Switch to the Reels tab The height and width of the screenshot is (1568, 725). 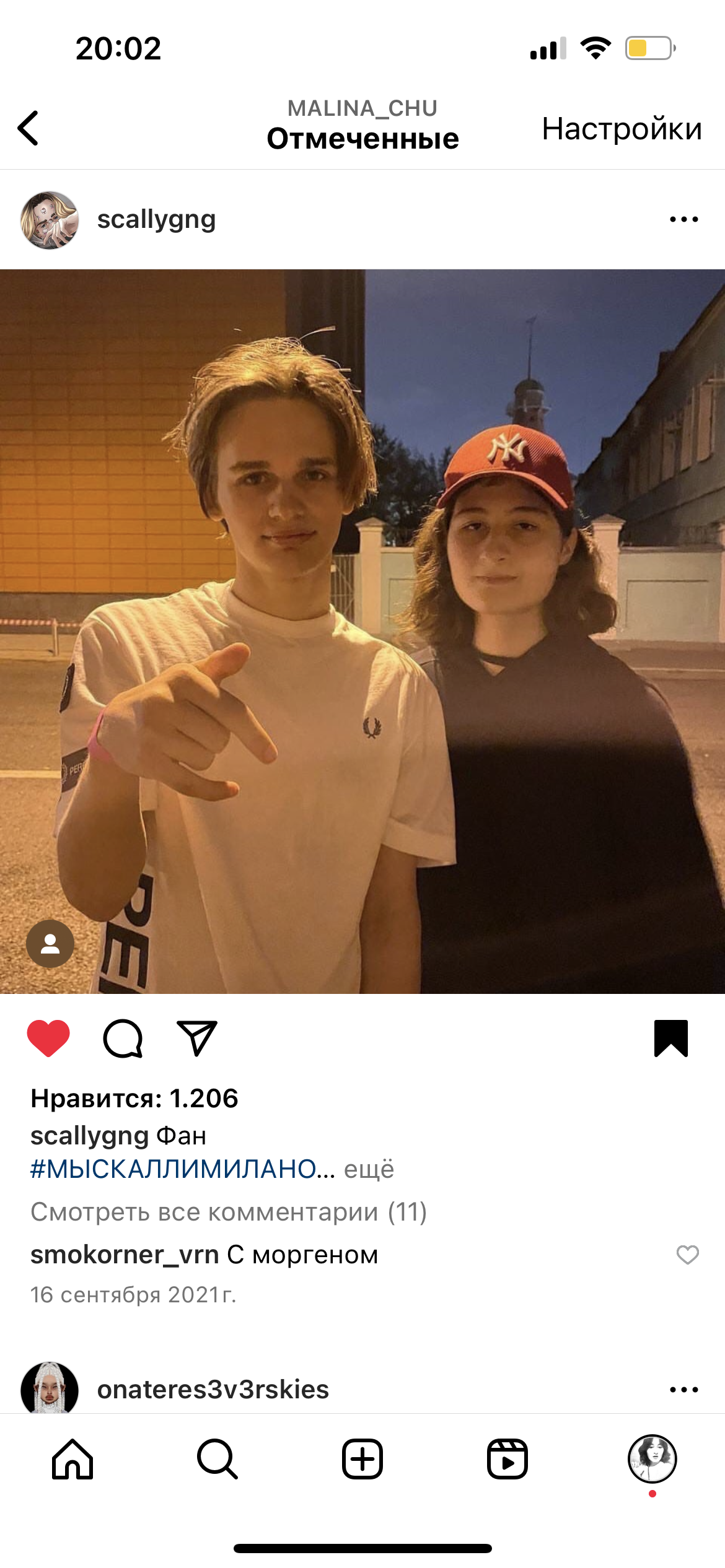pos(507,1459)
